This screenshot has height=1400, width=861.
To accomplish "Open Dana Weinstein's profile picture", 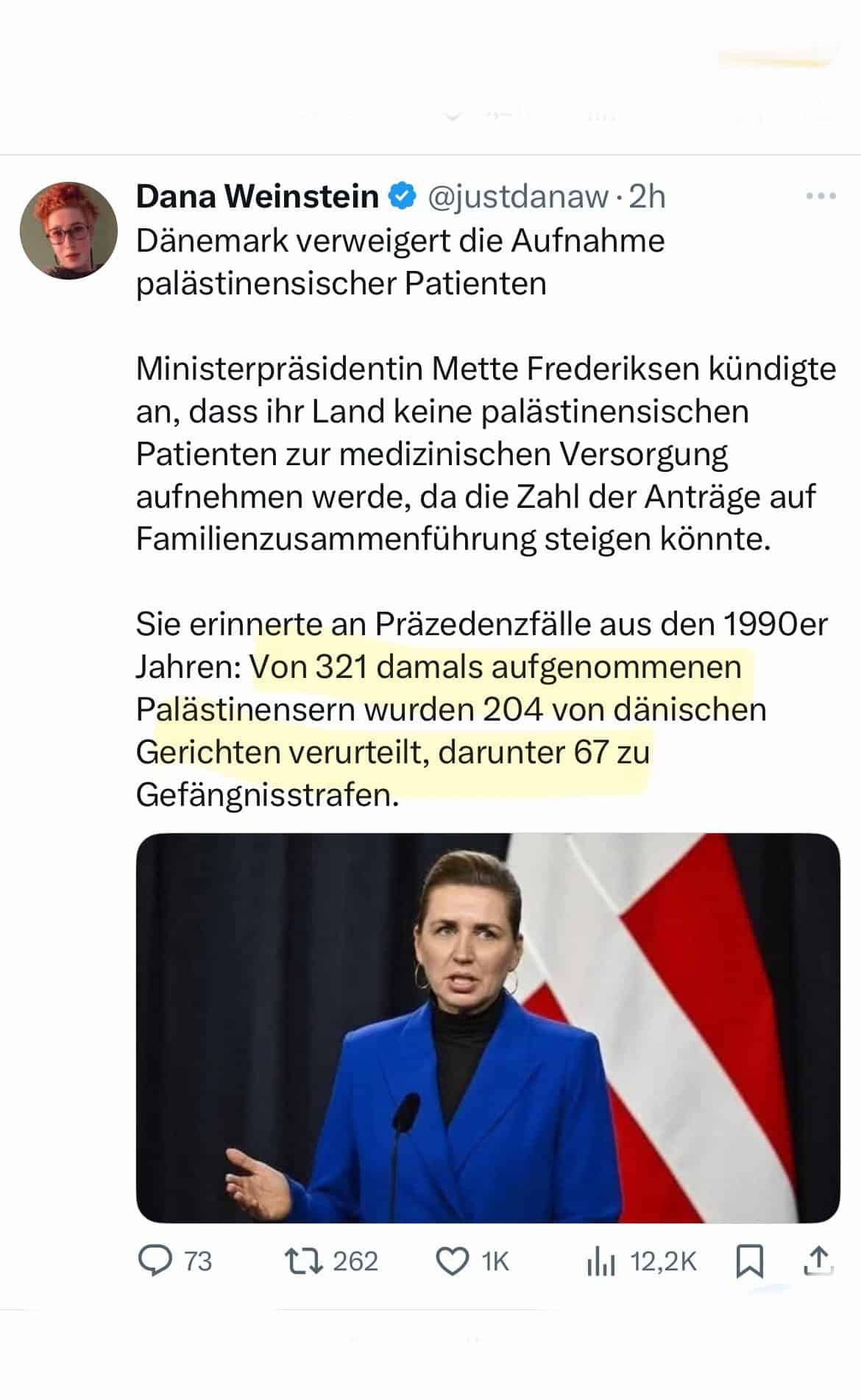I will coord(68,230).
